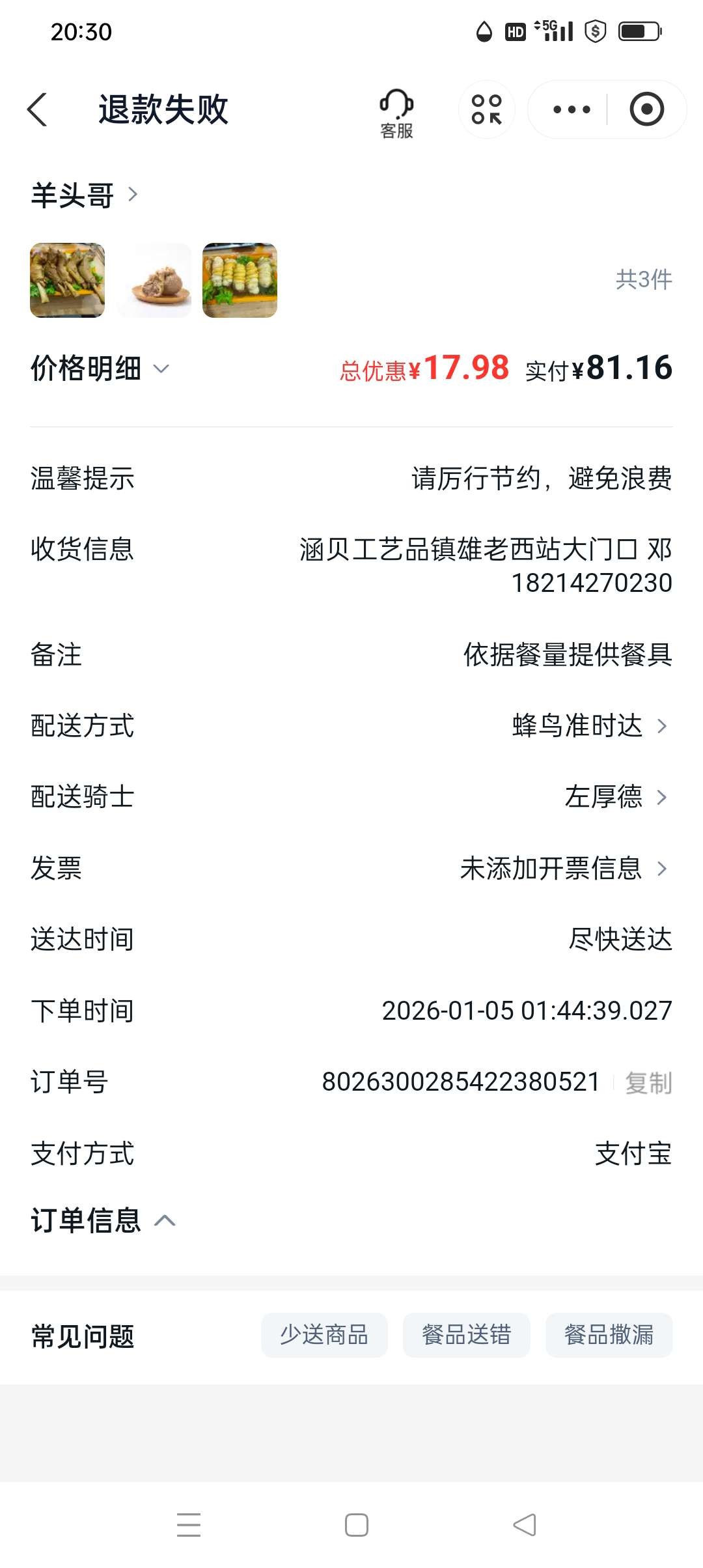Select the 少送商品 question chip
Image resolution: width=703 pixels, height=1568 pixels.
point(324,1335)
